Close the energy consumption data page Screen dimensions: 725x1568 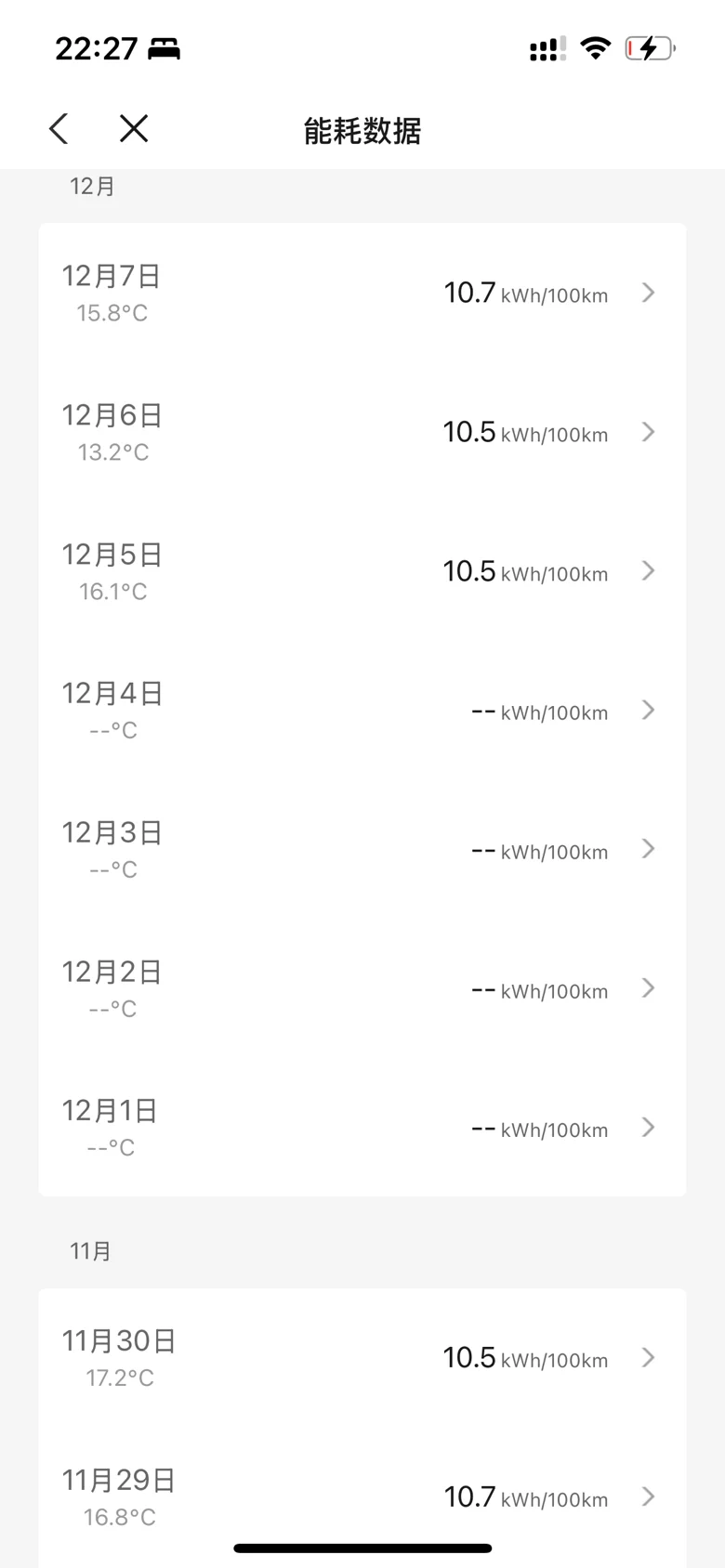click(x=134, y=129)
